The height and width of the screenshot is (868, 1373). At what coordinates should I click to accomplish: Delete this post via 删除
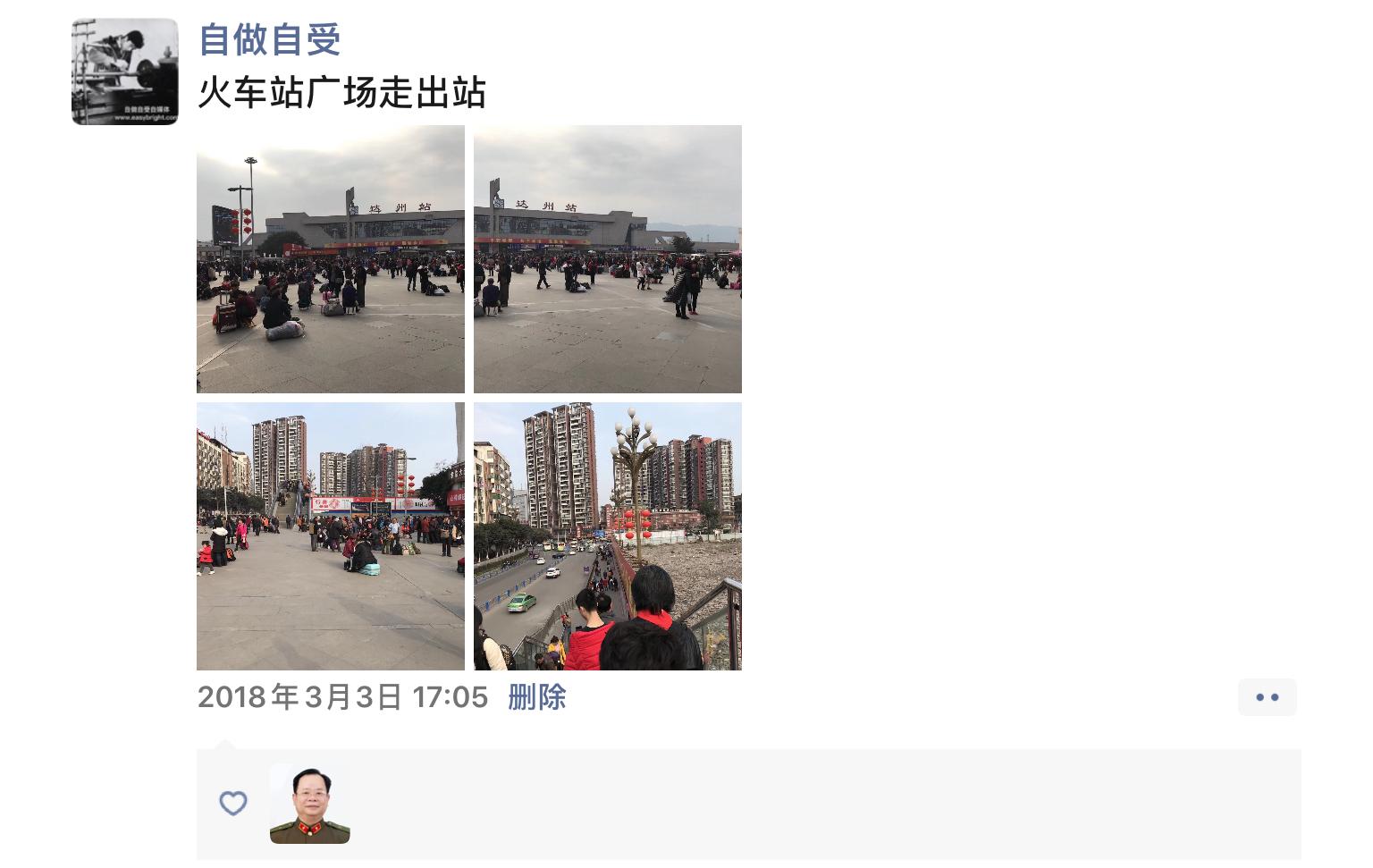(536, 697)
